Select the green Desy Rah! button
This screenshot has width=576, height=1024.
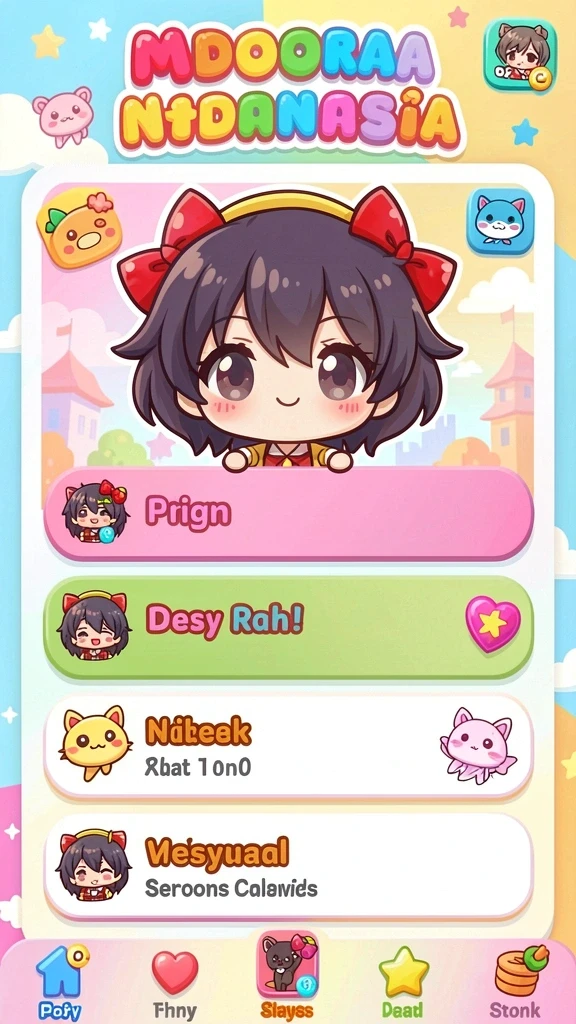[289, 628]
